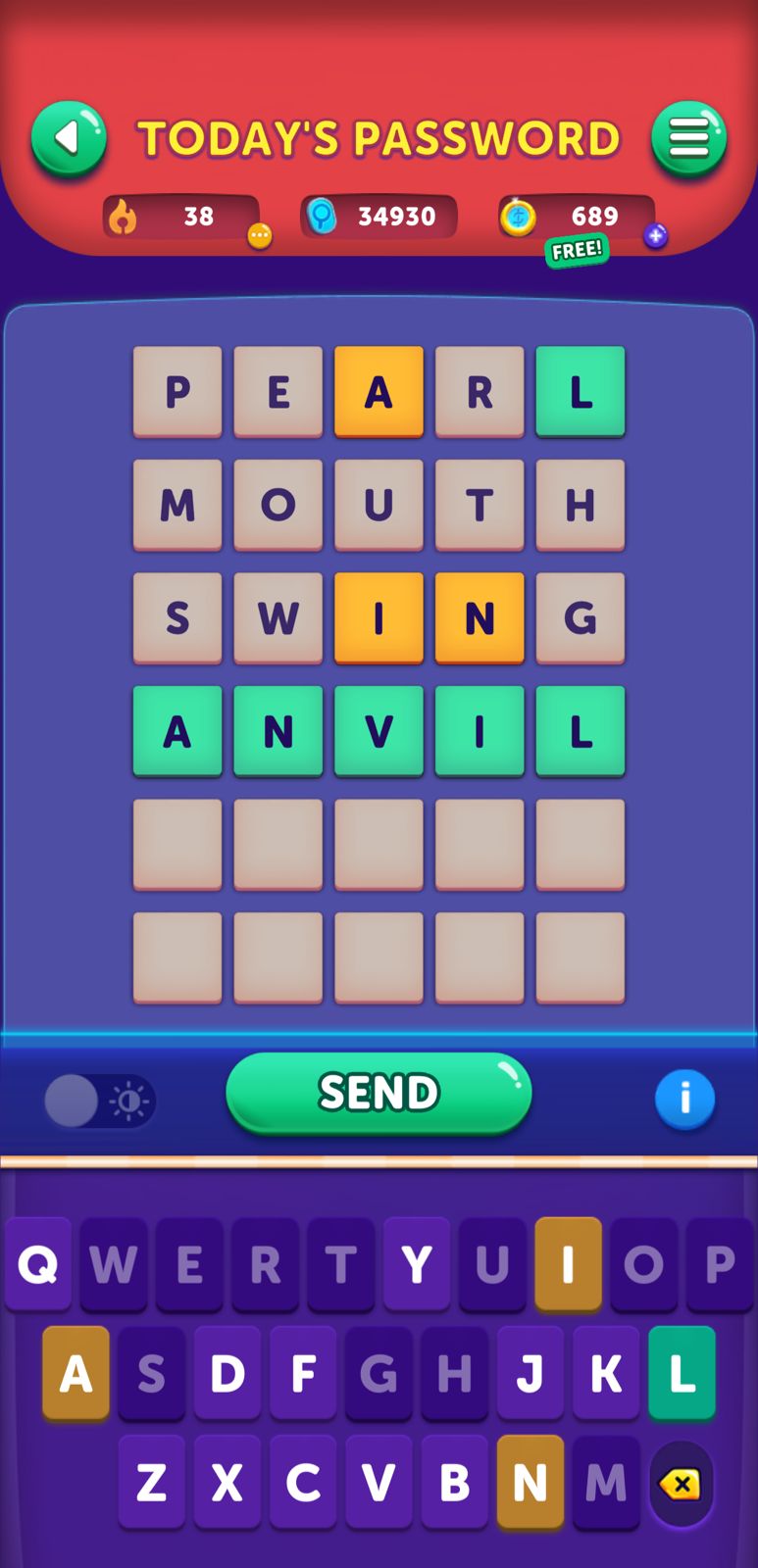Enter the letter D on keyboard
Screen dimensions: 758x1568
227,1373
